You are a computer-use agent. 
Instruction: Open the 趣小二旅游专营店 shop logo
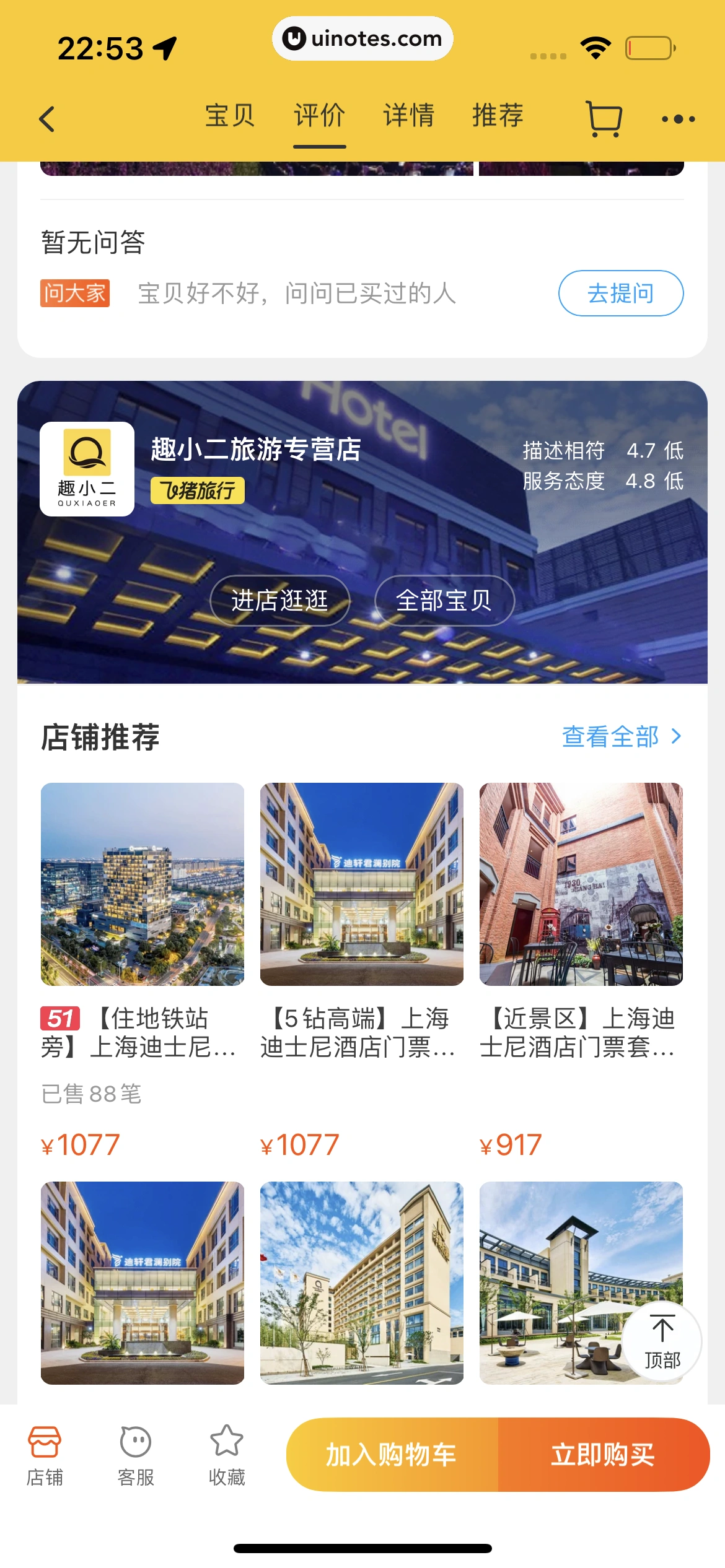[x=87, y=469]
